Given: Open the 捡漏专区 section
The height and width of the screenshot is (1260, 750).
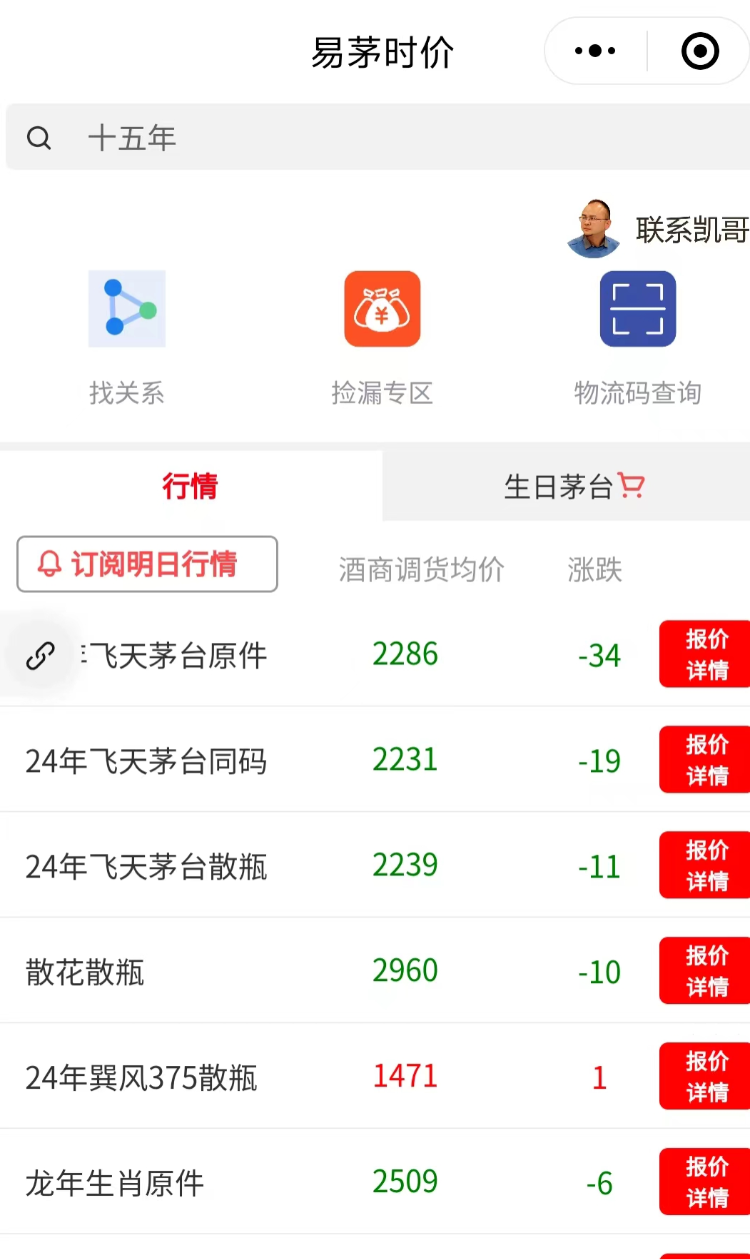Looking at the screenshot, I should pos(382,338).
